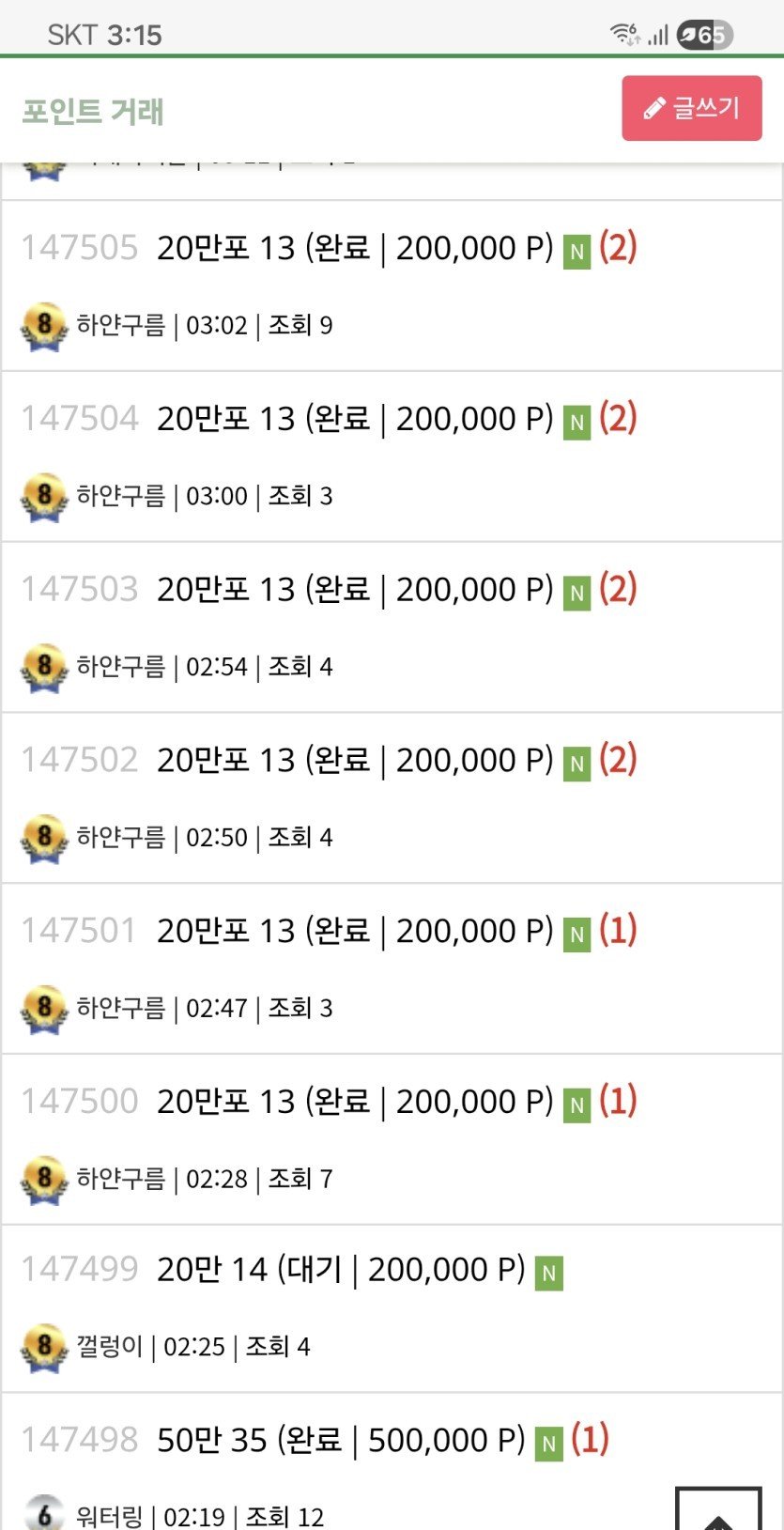Select post 147501 posted at 02:47
Screen dimensions: 784x1530
click(355, 932)
